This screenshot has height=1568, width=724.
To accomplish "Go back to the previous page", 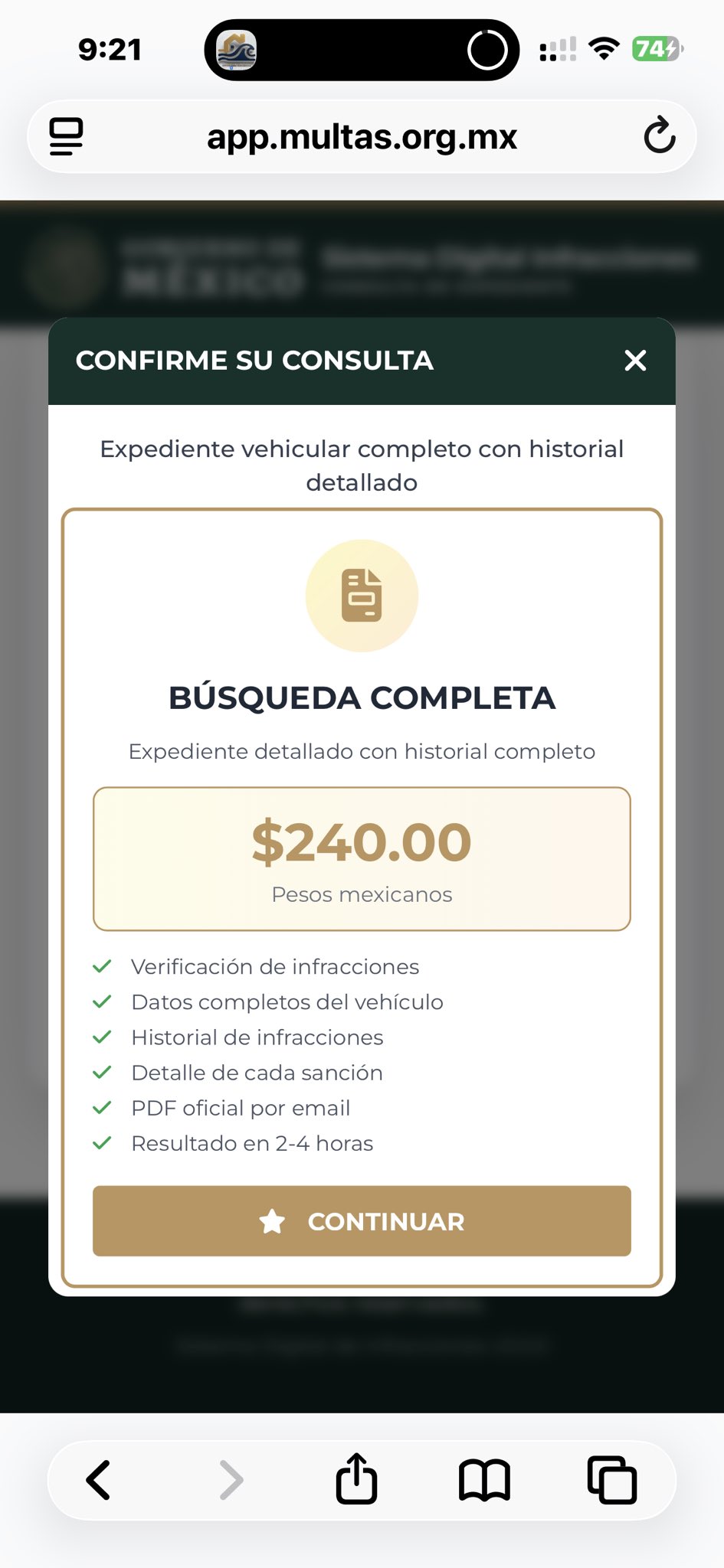I will click(99, 1479).
